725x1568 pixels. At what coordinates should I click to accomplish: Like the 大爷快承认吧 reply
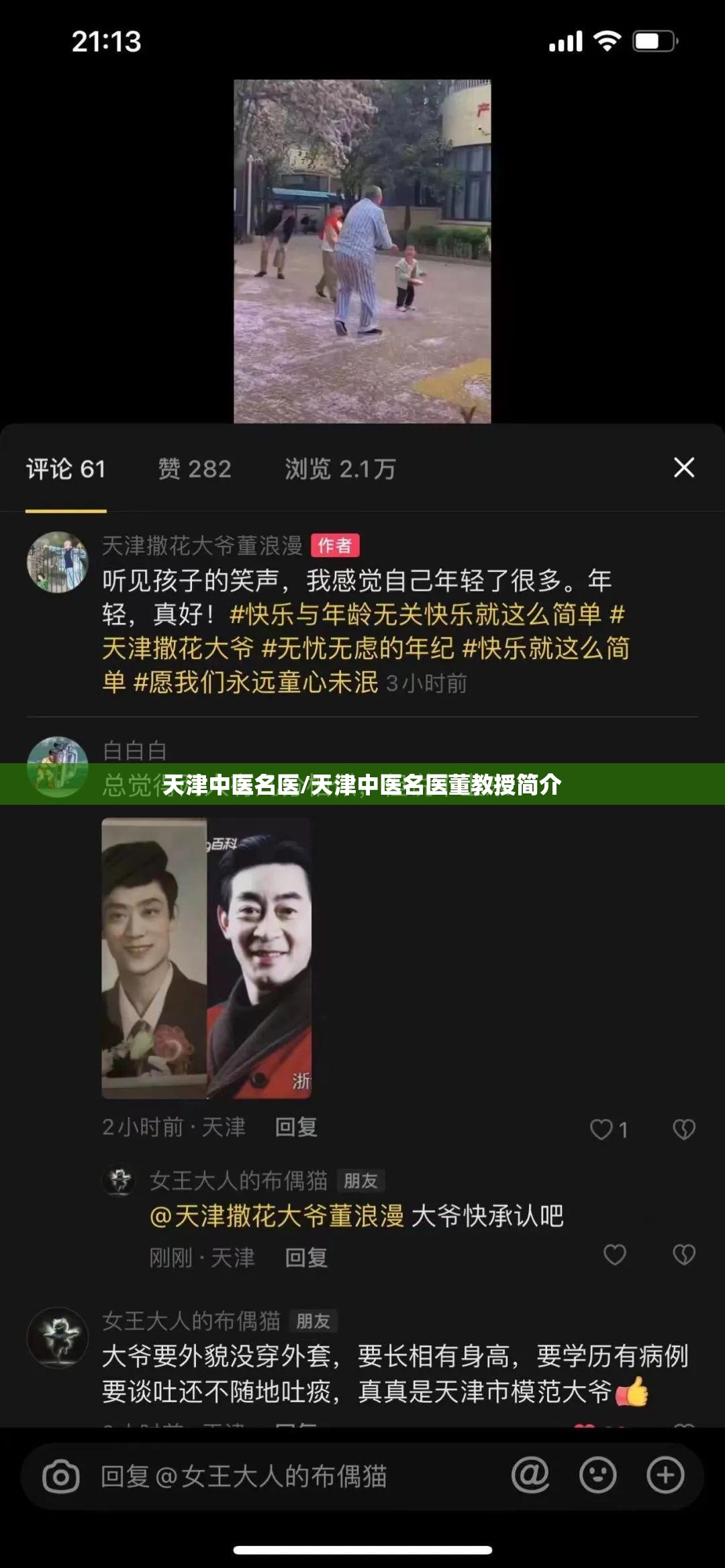coord(614,1255)
